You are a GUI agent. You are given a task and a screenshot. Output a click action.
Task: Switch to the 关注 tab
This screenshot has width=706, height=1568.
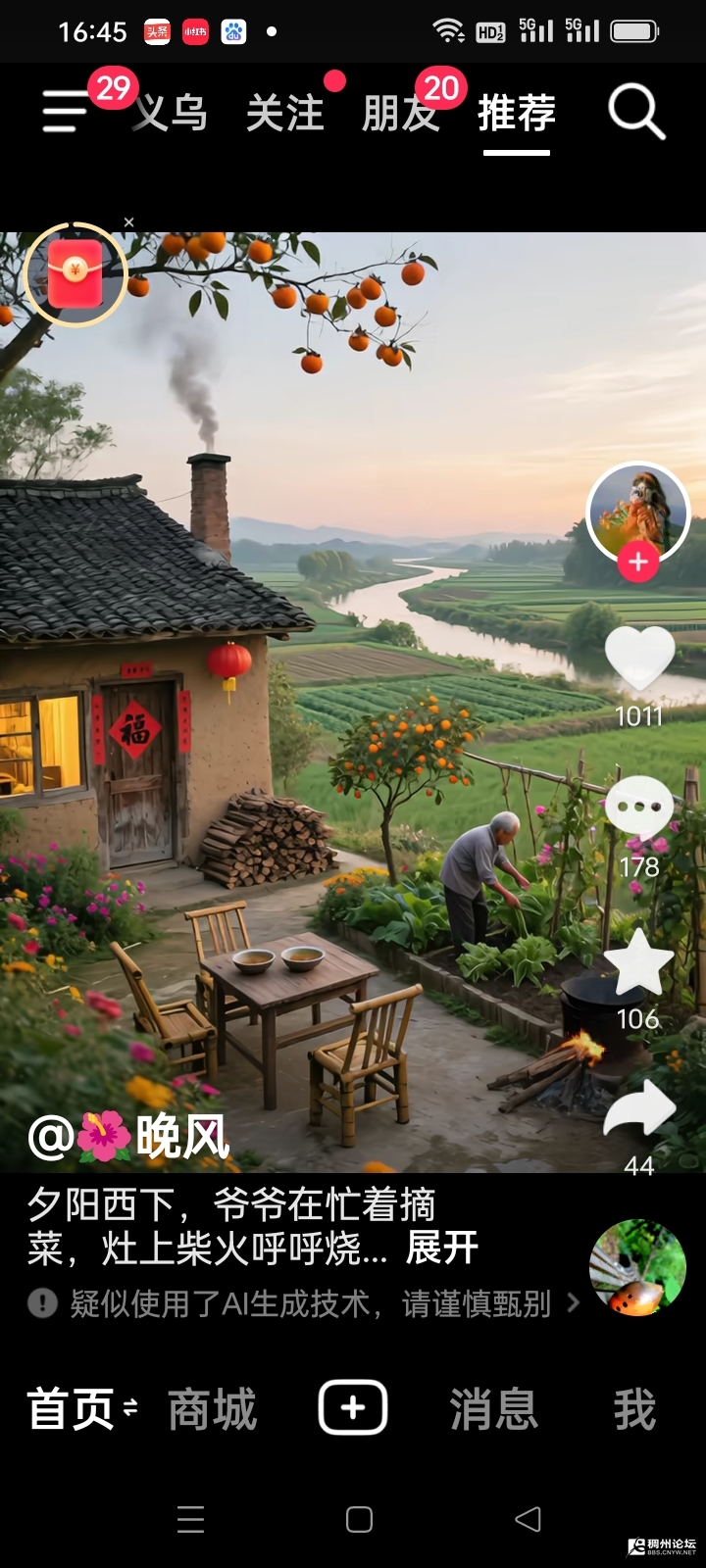coord(285,114)
